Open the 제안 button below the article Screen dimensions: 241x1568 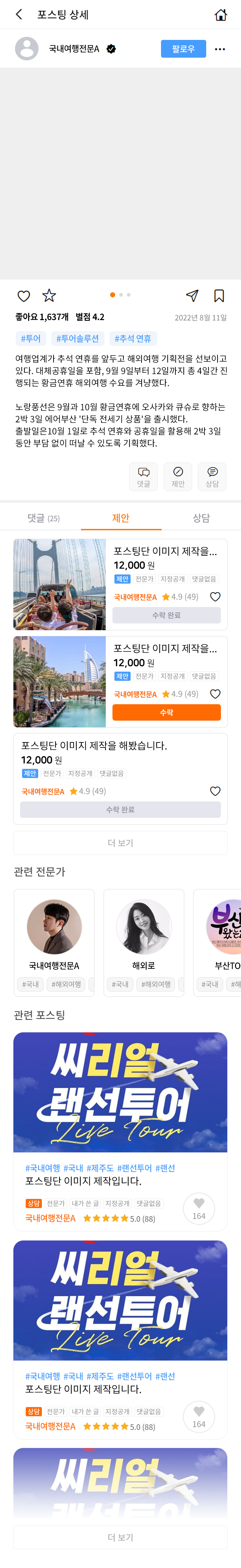coord(178,476)
